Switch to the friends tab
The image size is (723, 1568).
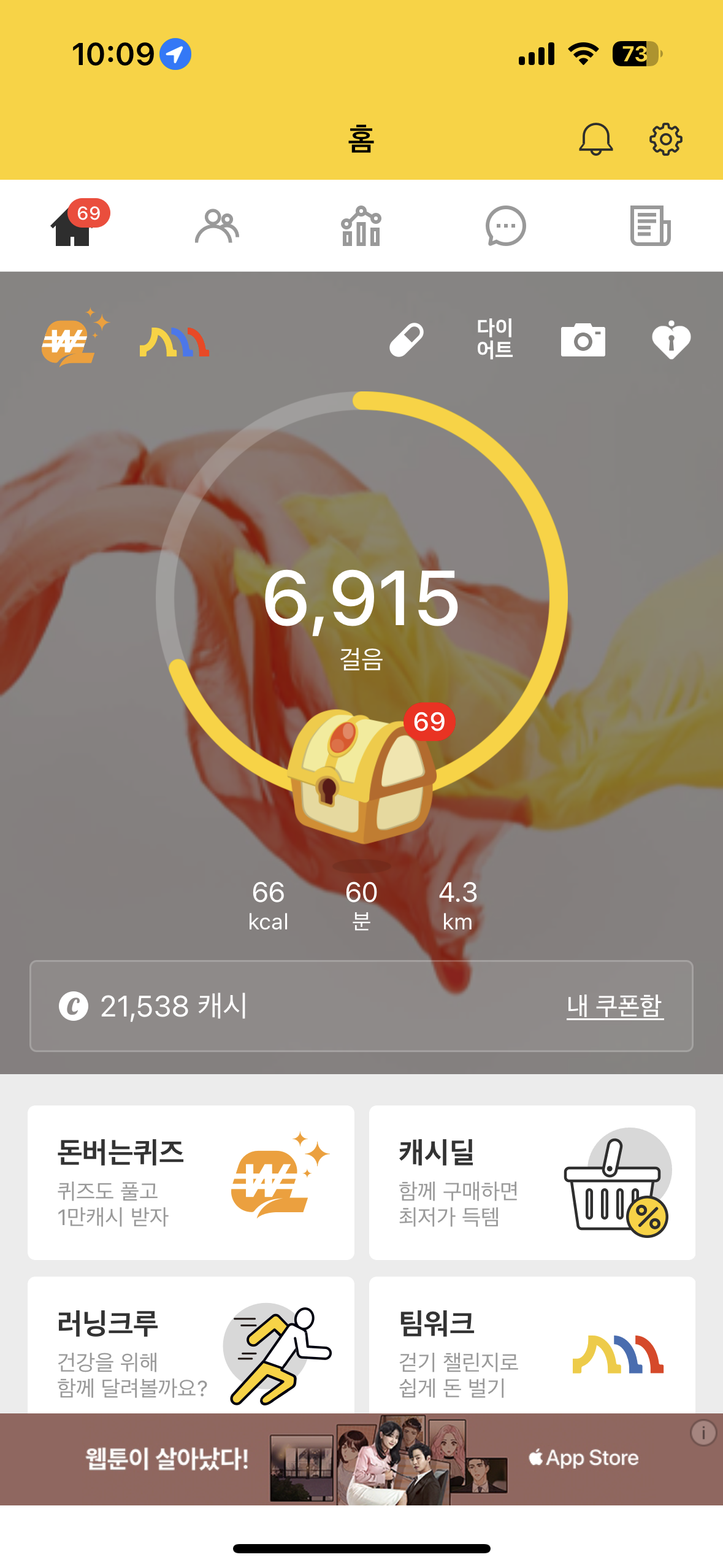(x=216, y=226)
